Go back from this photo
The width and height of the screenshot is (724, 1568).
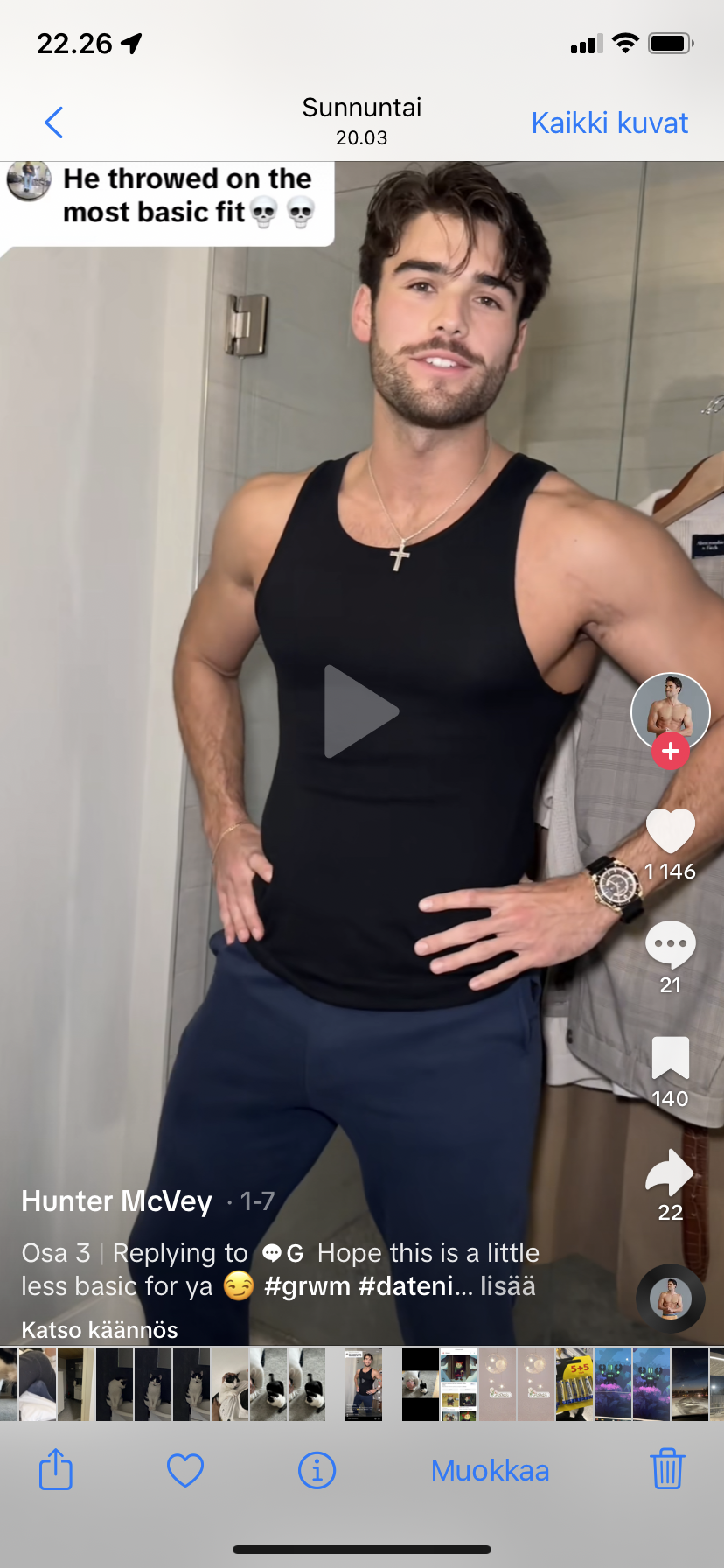click(x=54, y=122)
